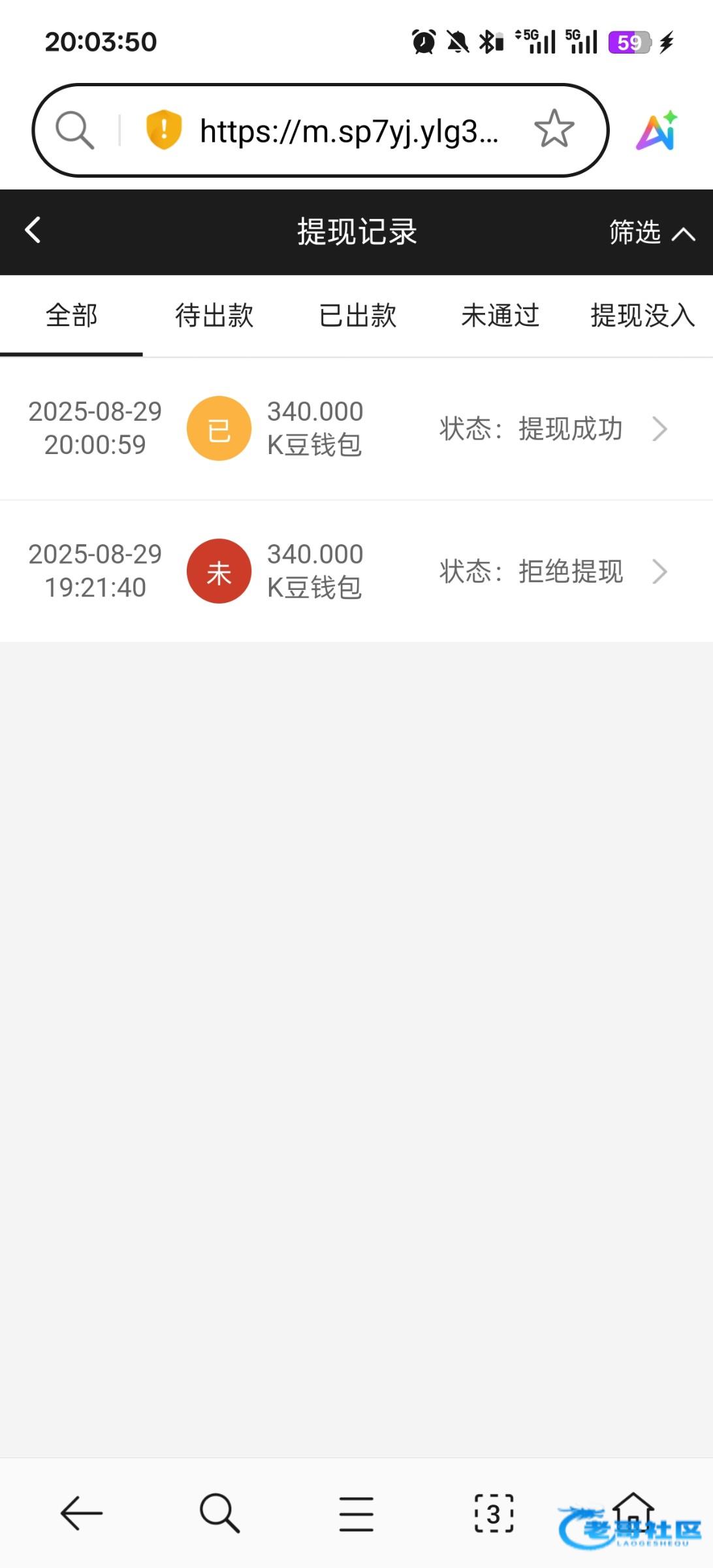Open the 20:00:59 提现成功 withdrawal record
The image size is (713, 1568).
point(356,429)
